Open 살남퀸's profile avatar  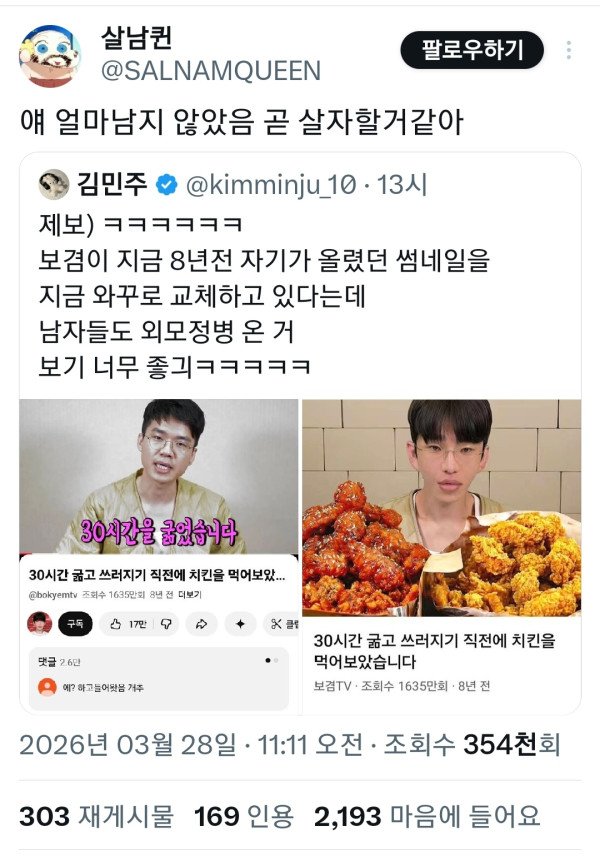(50, 56)
